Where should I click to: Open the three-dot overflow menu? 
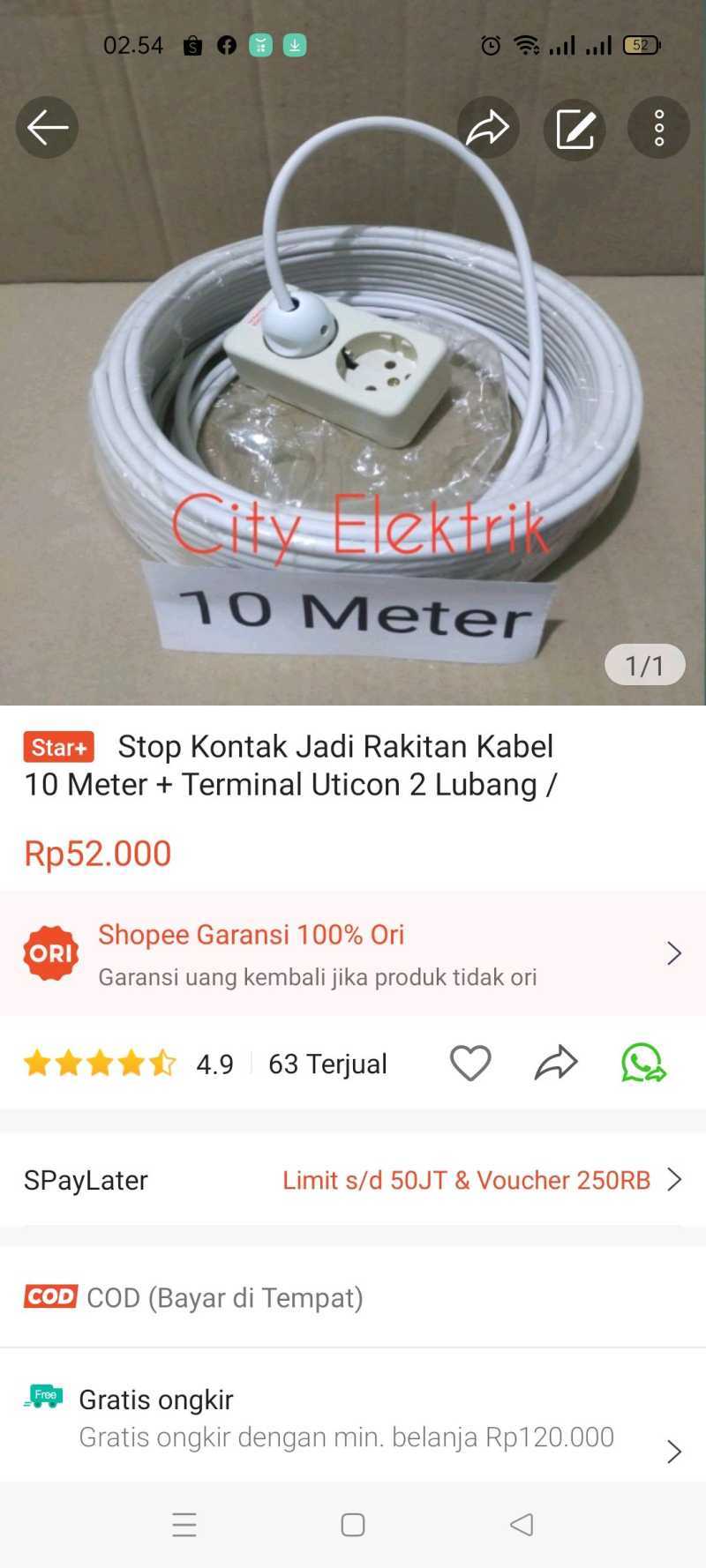658,127
